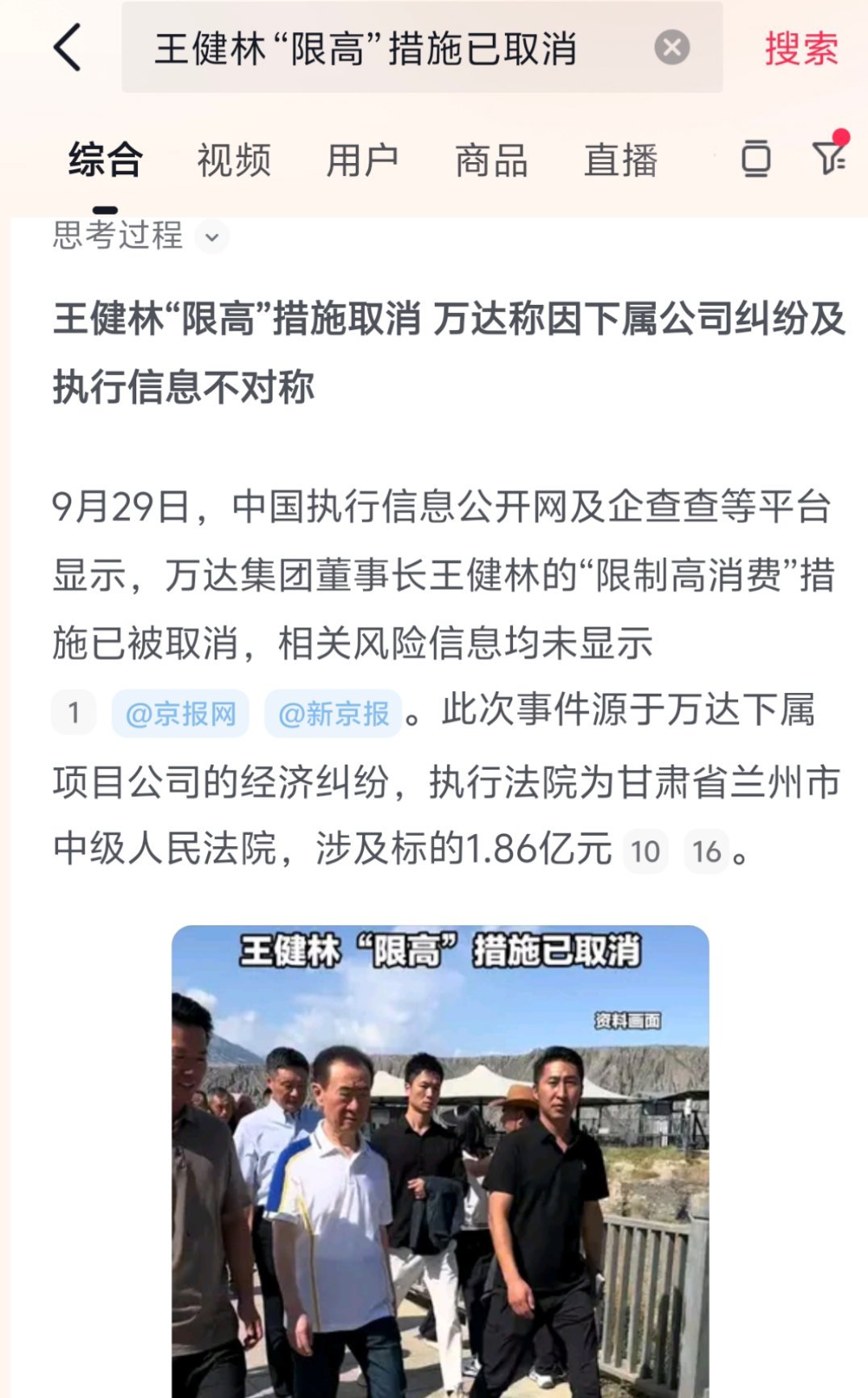Open the @京报网 source link
The image size is (868, 1398).
click(x=181, y=713)
